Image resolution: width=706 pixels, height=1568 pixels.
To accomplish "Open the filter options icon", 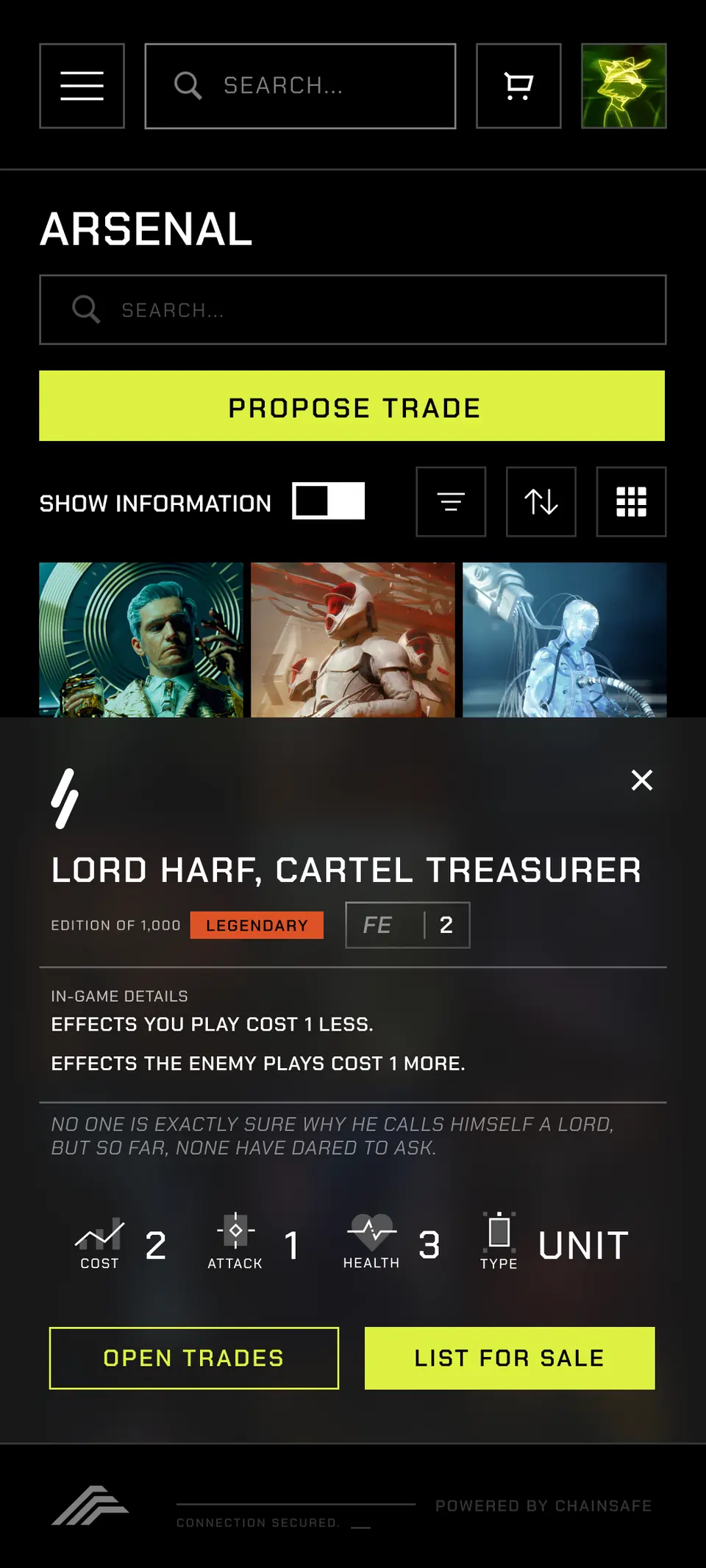I will click(x=451, y=502).
